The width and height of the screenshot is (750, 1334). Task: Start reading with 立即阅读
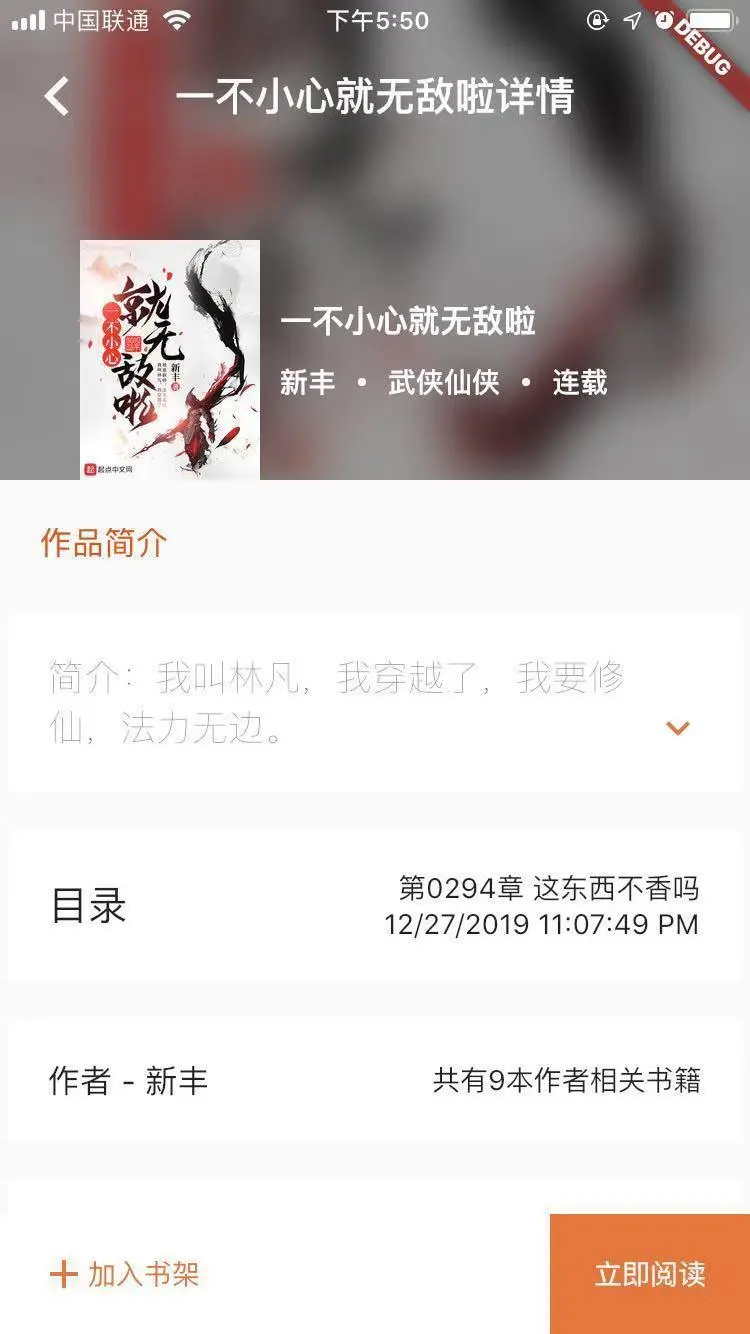point(650,1274)
